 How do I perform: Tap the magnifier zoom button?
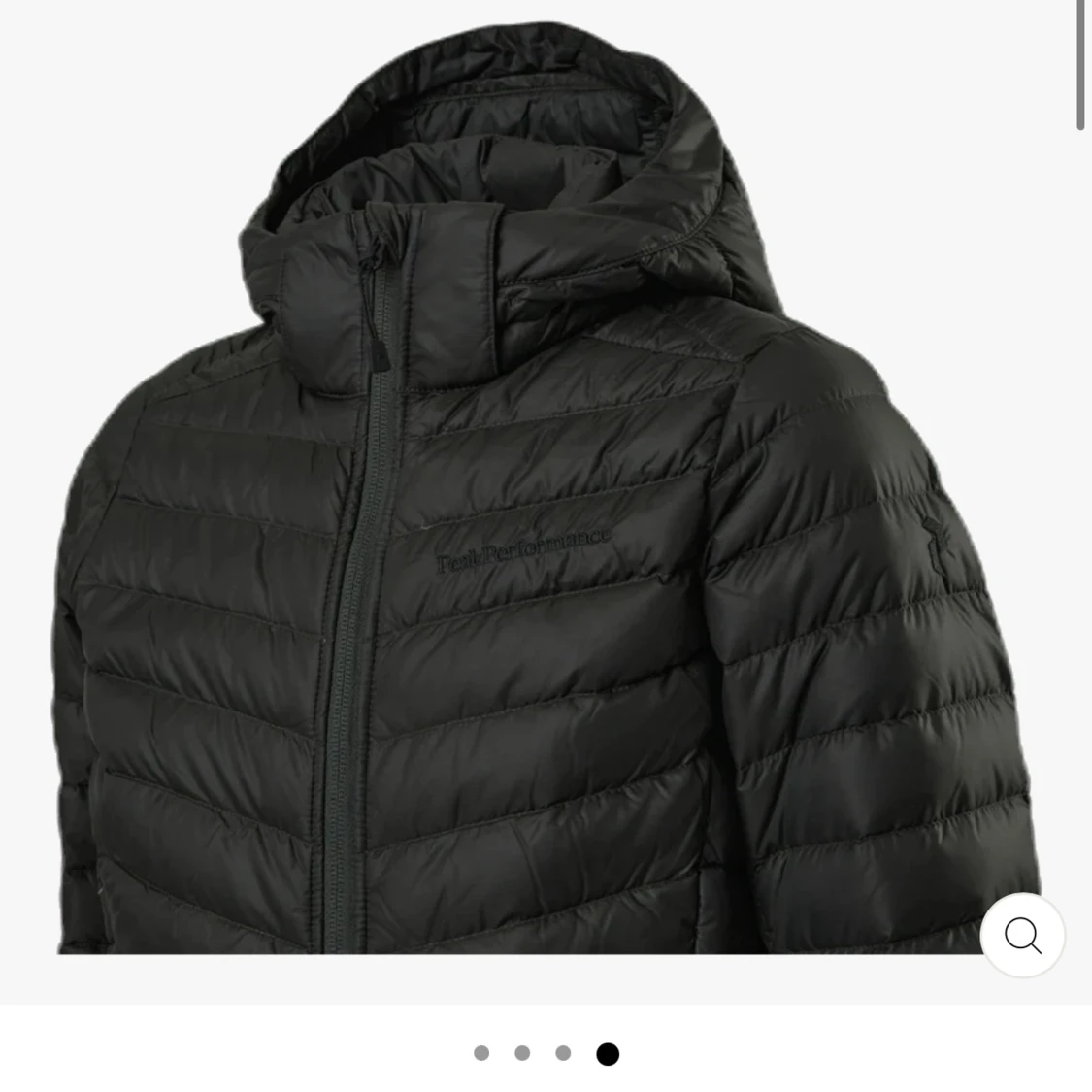pos(1022,936)
